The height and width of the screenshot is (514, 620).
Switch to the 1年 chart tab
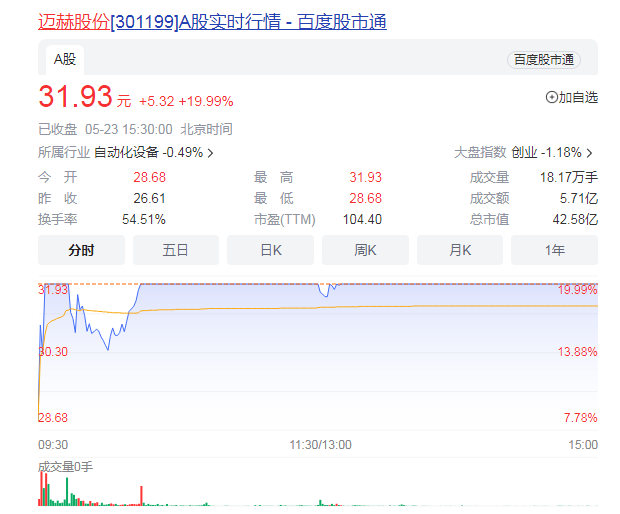tap(554, 250)
